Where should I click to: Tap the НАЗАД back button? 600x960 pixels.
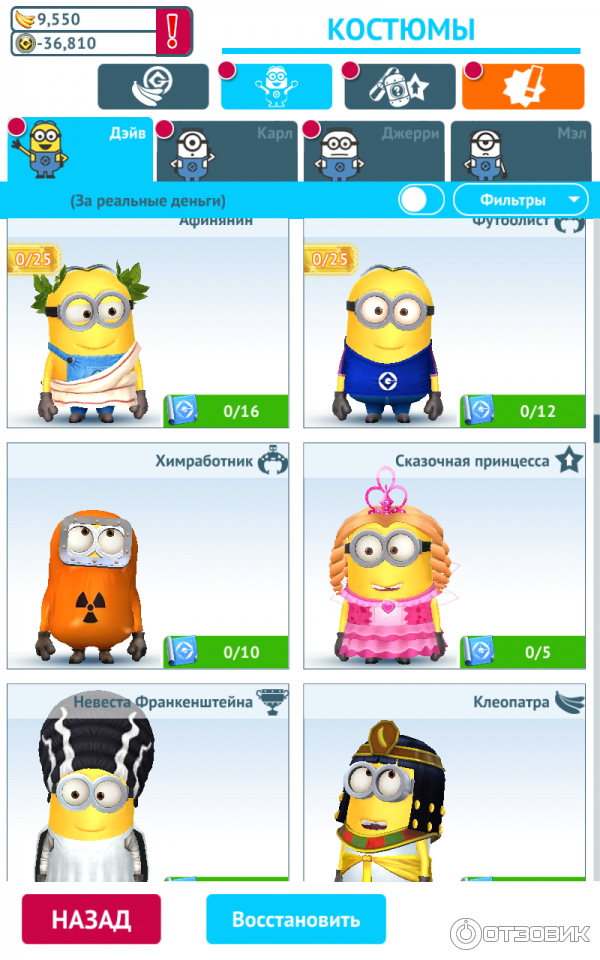91,919
